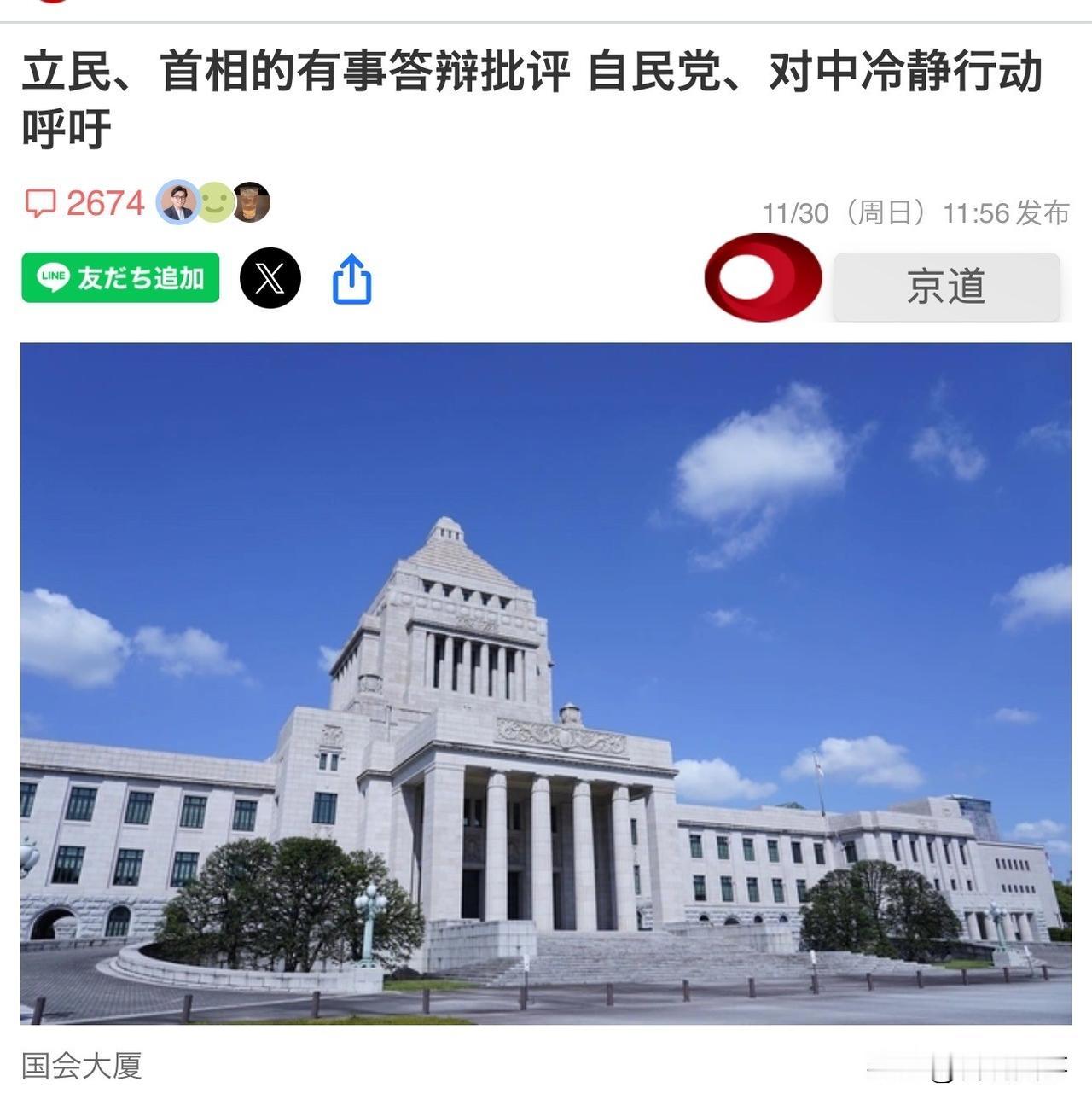This screenshot has width=1092, height=1105.
Task: Select the smiley face commenter avatar
Action: click(x=215, y=203)
